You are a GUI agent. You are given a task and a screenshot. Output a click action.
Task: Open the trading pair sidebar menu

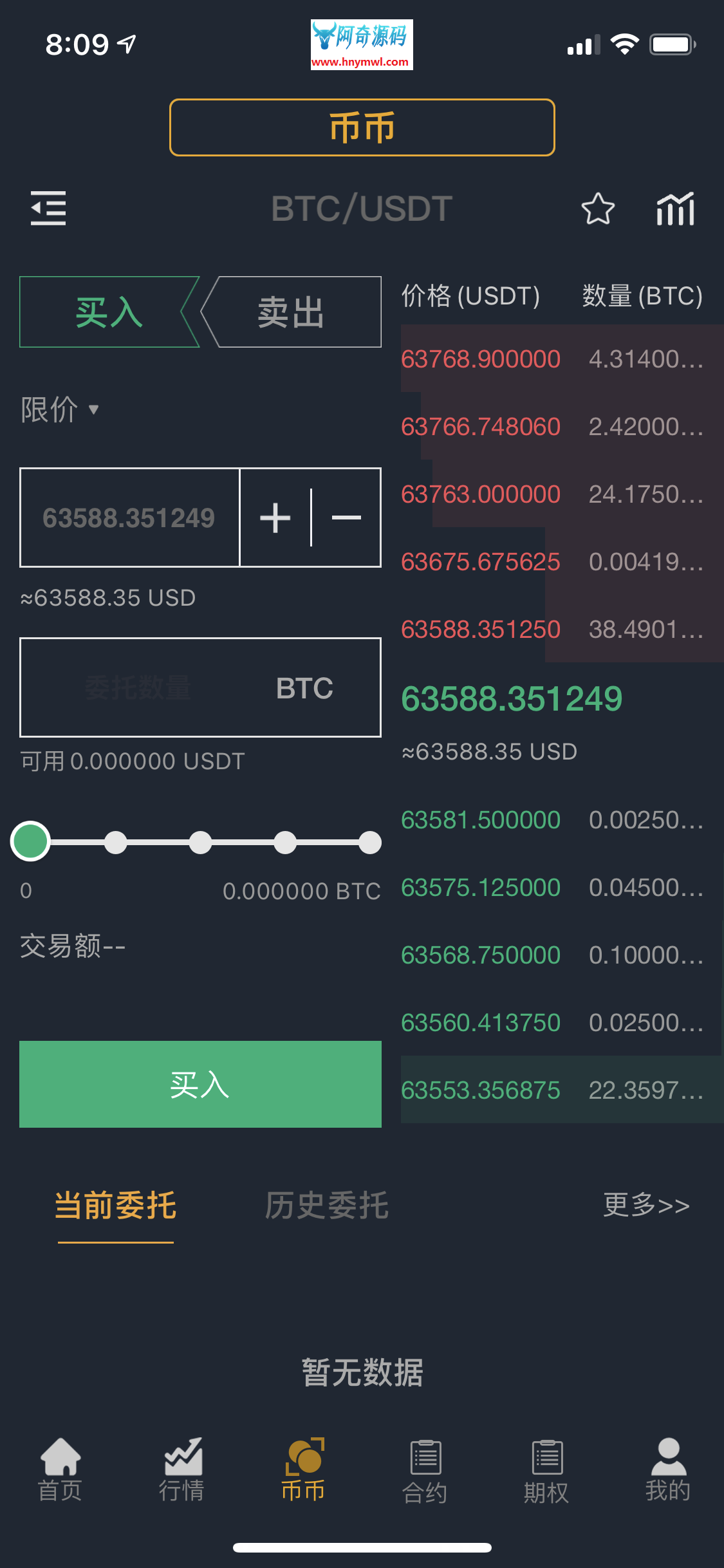48,209
